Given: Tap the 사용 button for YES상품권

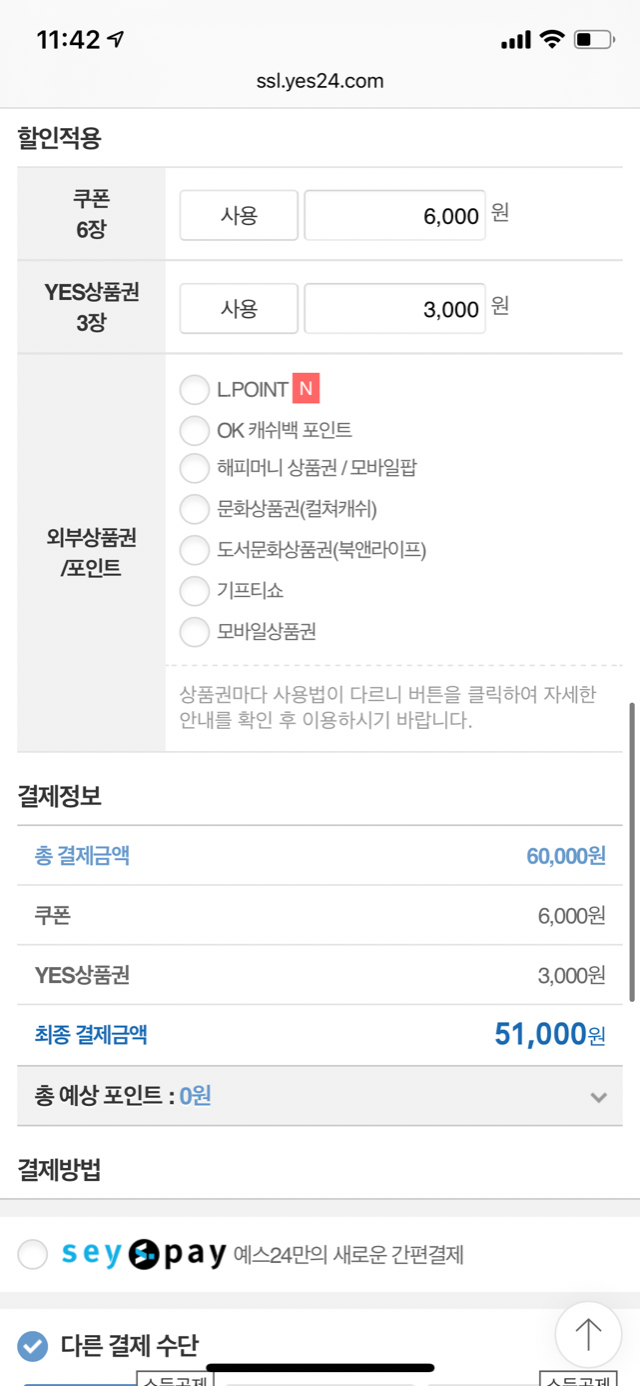Looking at the screenshot, I should point(239,309).
